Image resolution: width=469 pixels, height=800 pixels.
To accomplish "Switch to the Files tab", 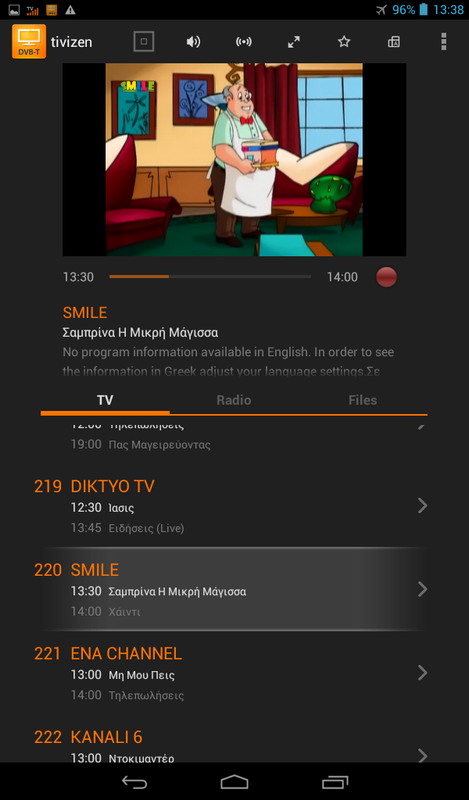I will click(x=363, y=401).
